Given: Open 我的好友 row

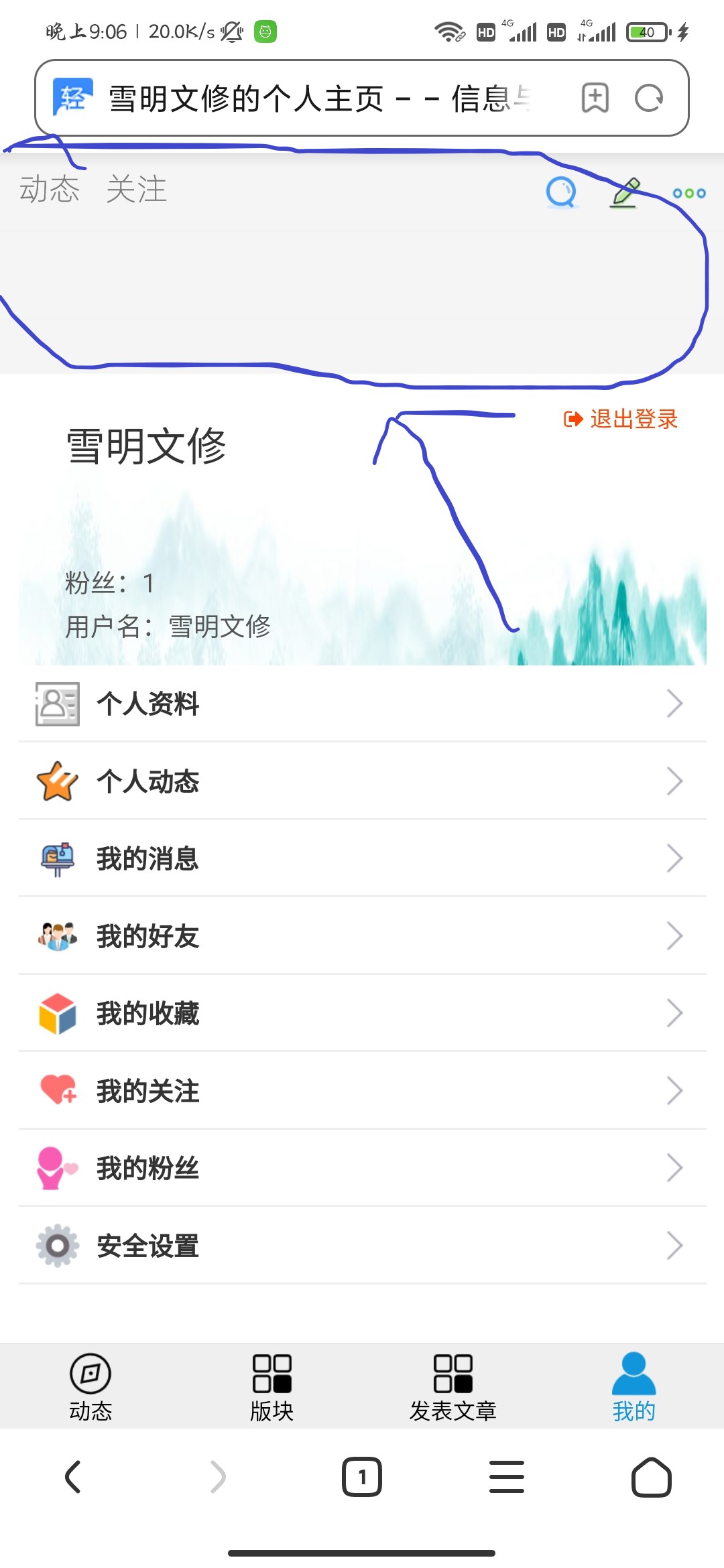Looking at the screenshot, I should point(362,936).
